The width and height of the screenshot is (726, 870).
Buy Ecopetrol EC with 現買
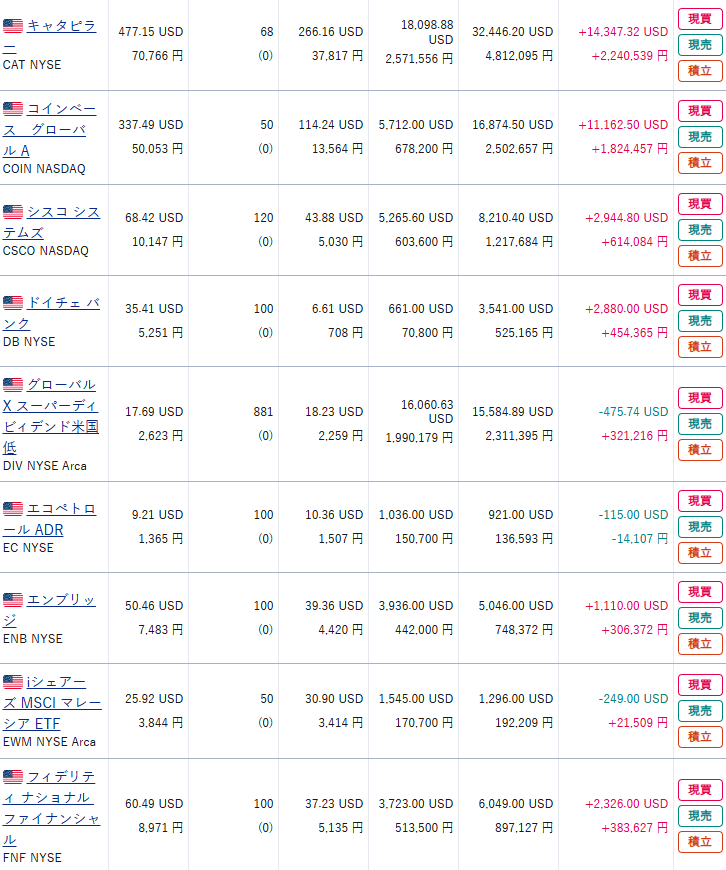pos(699,501)
